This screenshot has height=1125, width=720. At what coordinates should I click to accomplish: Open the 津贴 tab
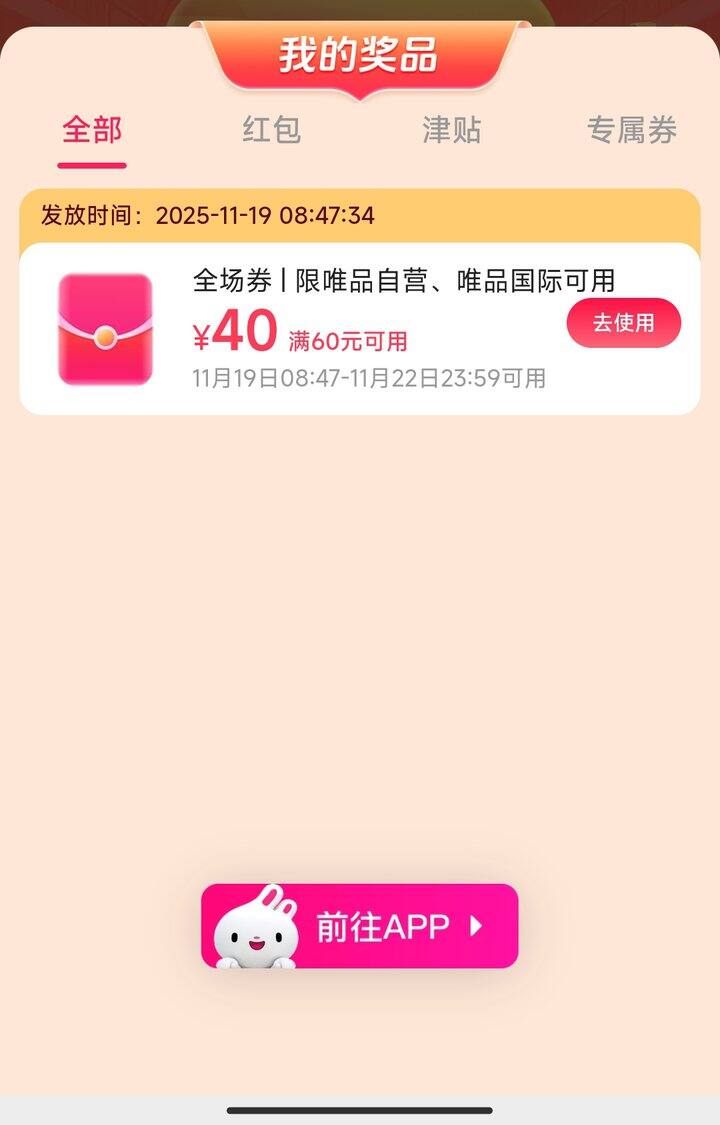coord(452,131)
